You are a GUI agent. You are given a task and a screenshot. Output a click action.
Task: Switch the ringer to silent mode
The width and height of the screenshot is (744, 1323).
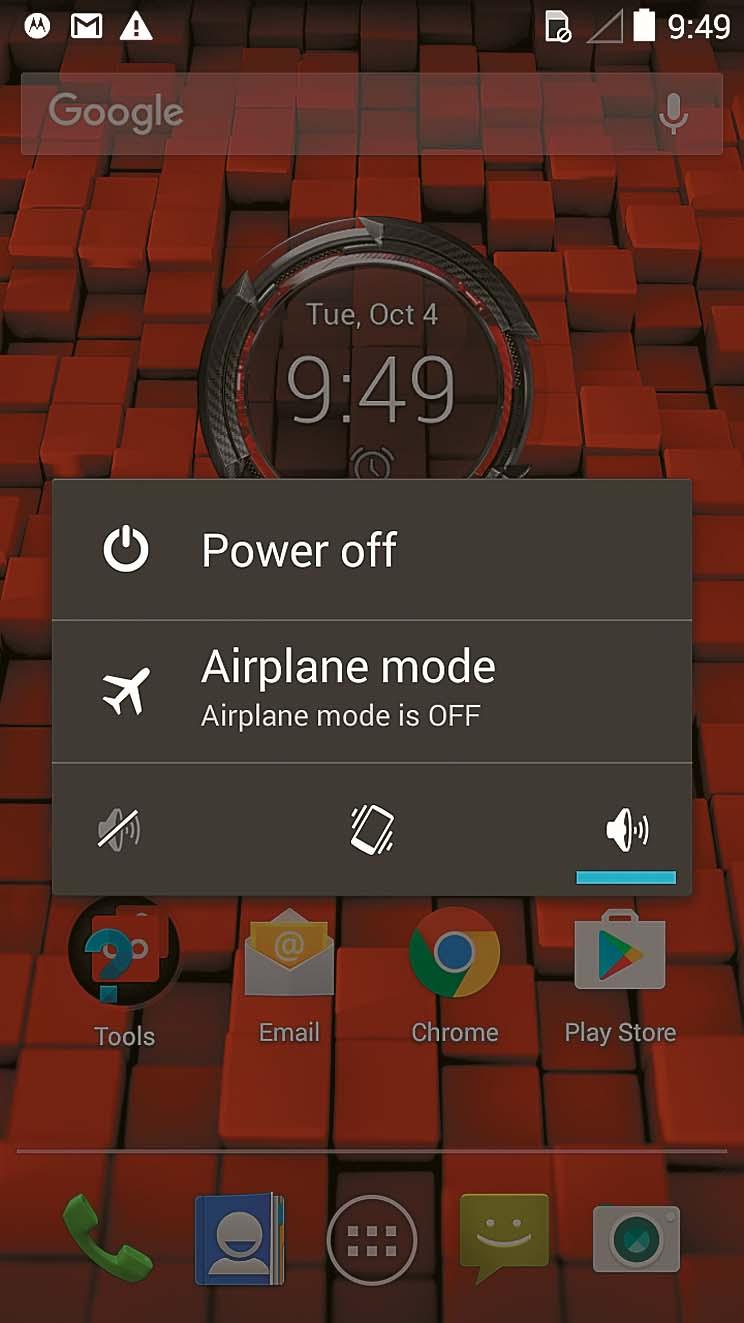tap(119, 829)
